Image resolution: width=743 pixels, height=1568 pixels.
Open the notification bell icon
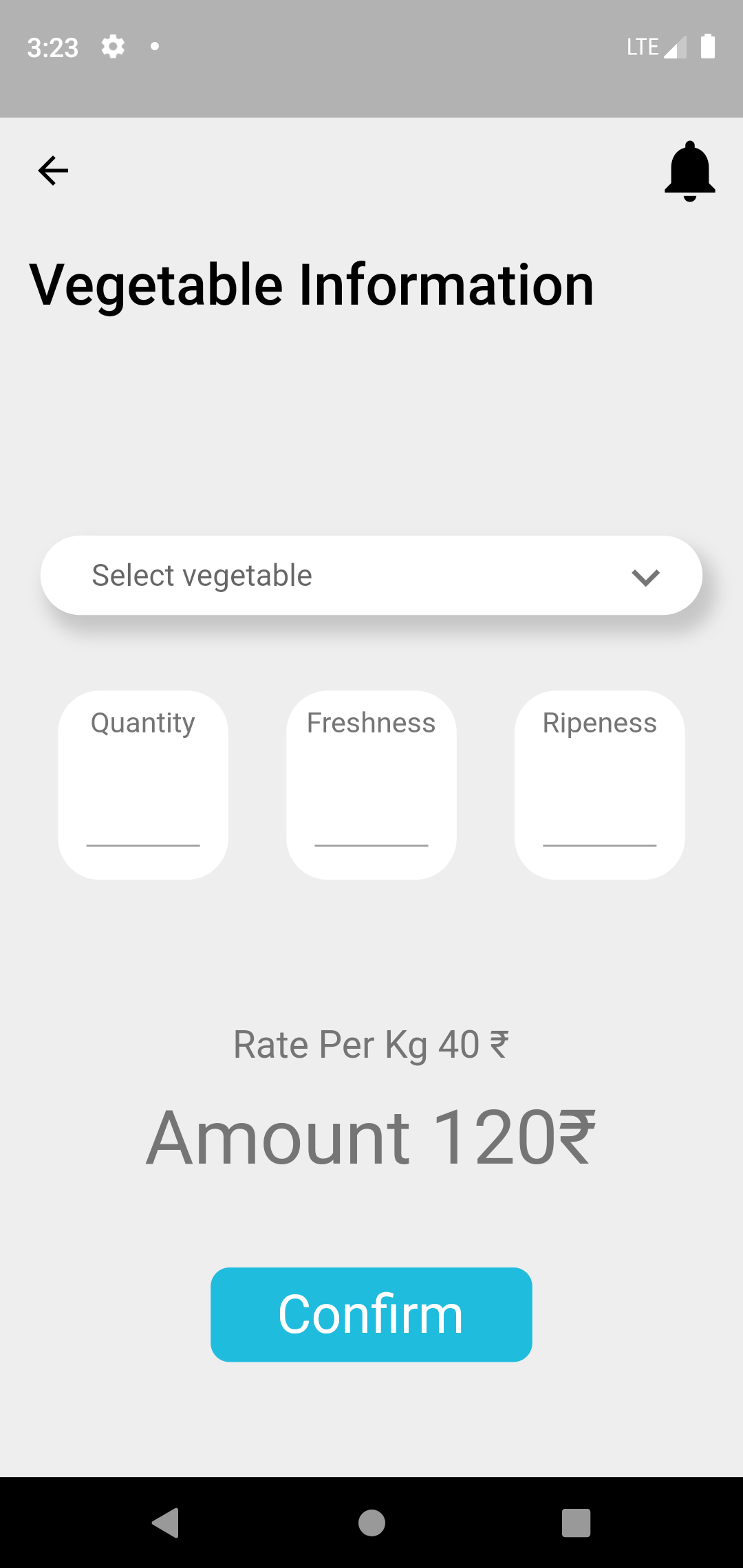(x=691, y=170)
